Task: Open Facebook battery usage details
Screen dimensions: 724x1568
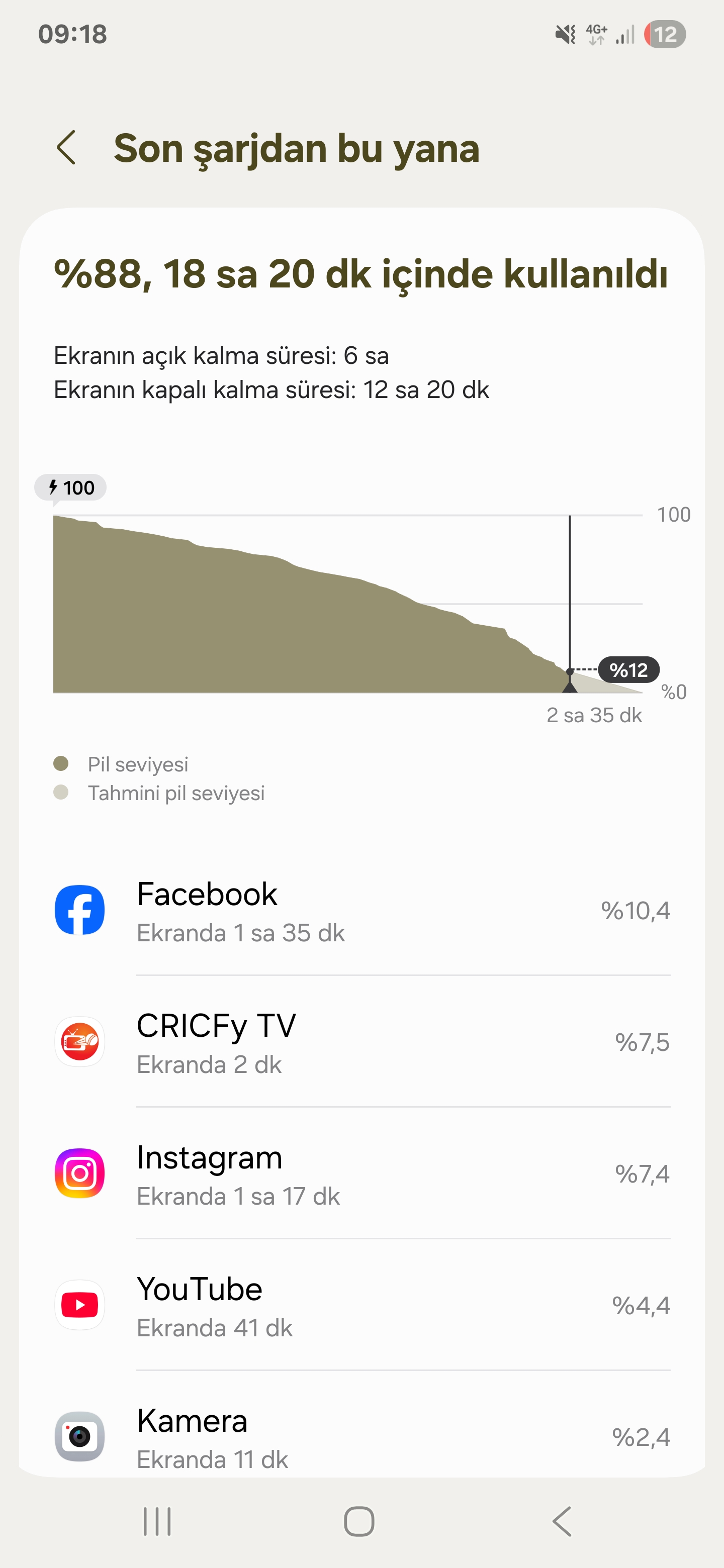Action: (361, 910)
